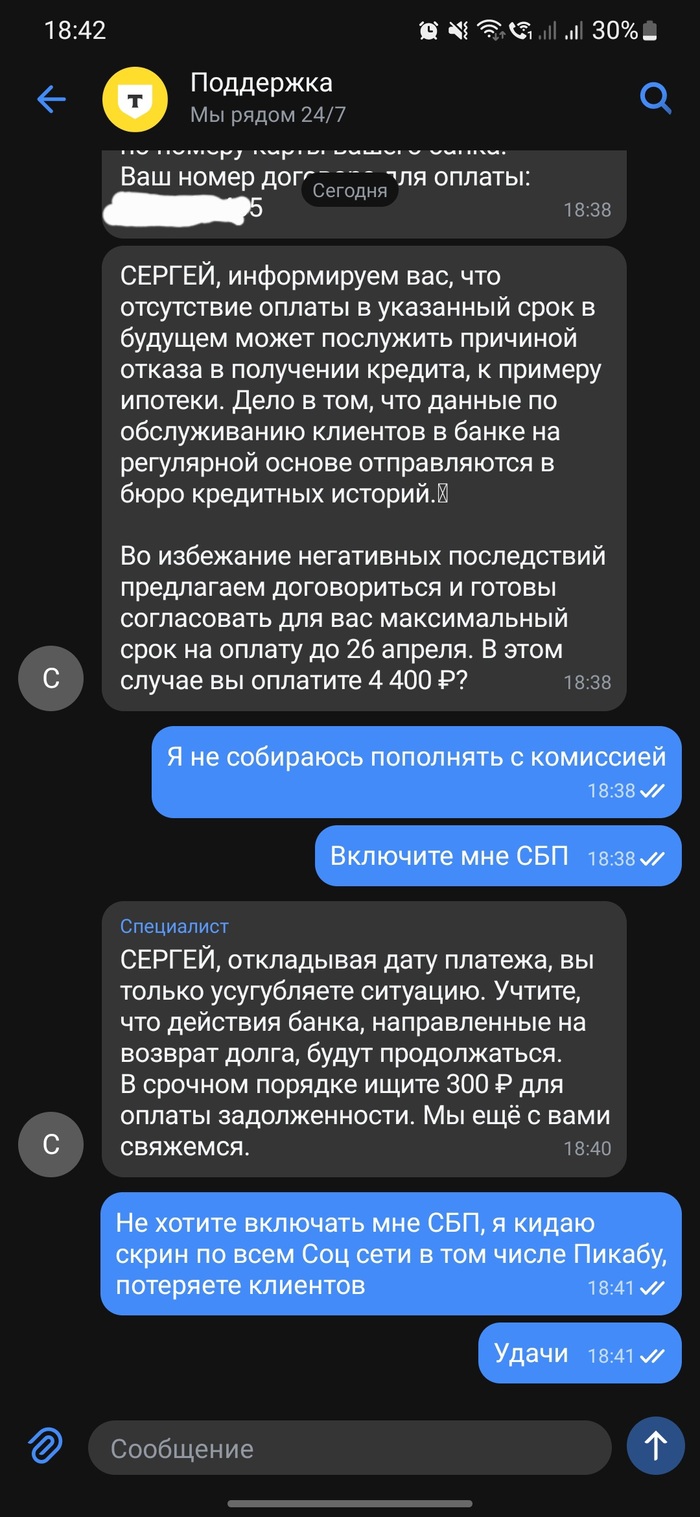Image resolution: width=700 pixels, height=1517 pixels.
Task: Attach a file with the paperclip
Action: pyautogui.click(x=45, y=1447)
